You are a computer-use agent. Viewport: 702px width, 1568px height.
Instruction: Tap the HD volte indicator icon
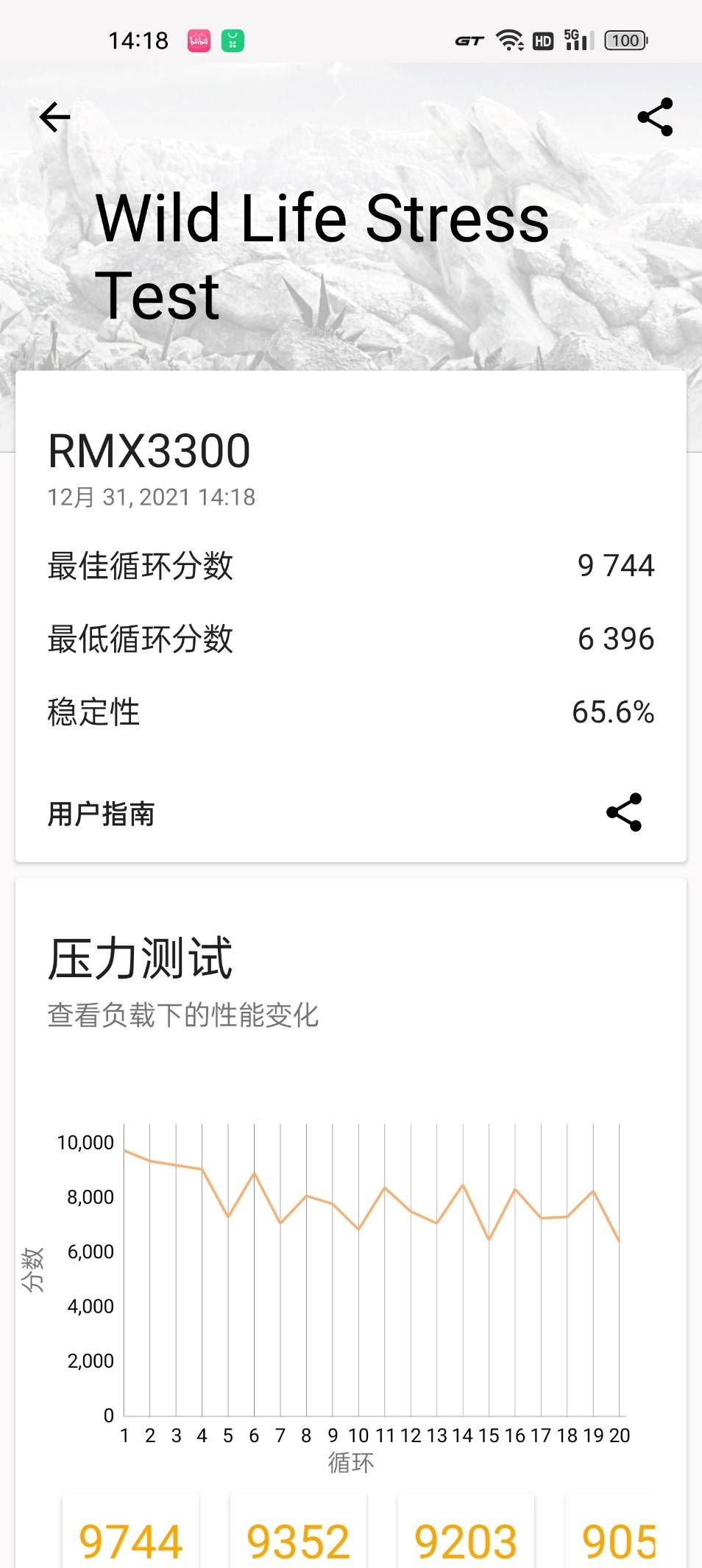point(542,40)
